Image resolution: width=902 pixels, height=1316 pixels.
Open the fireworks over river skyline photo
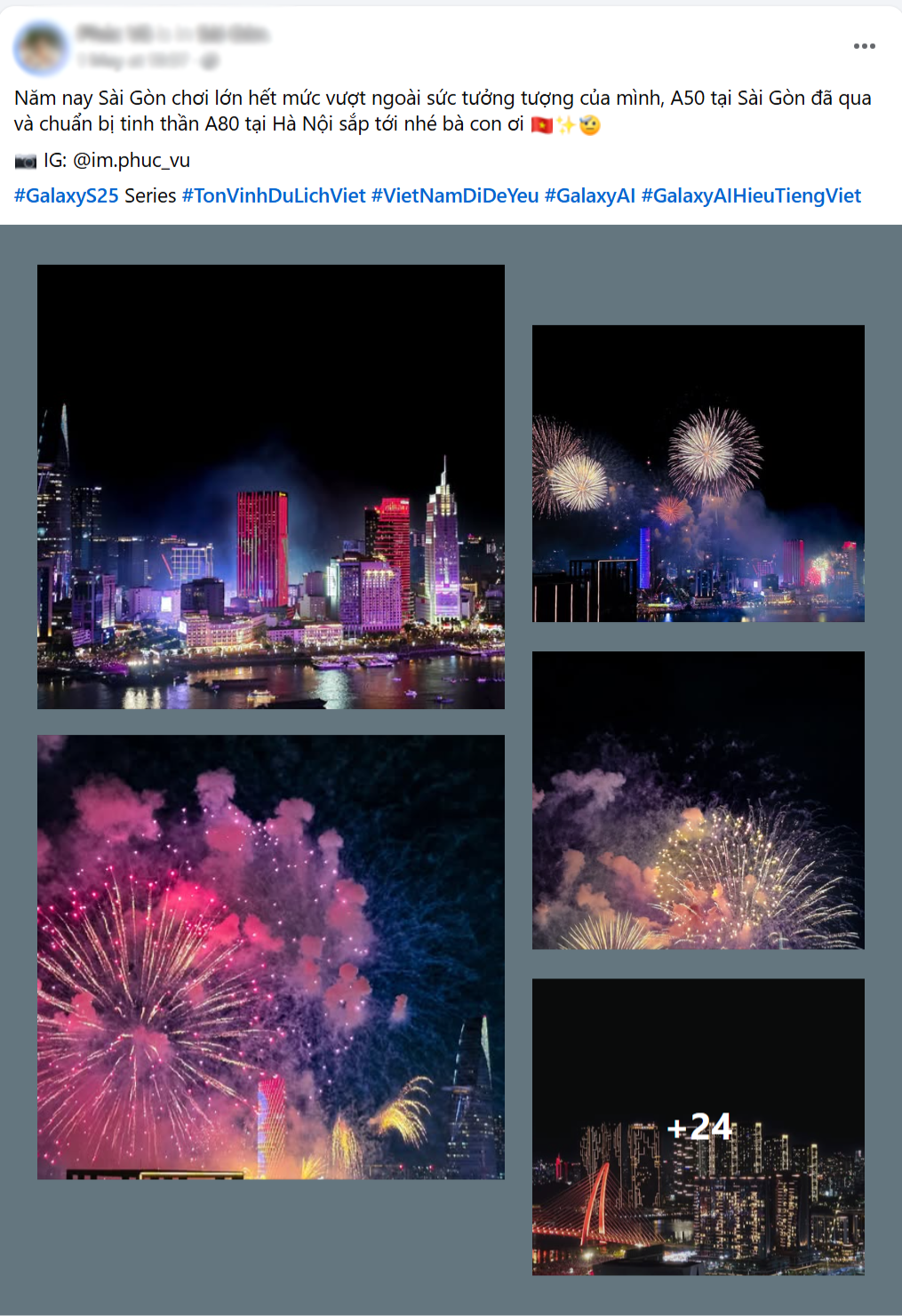click(x=698, y=474)
